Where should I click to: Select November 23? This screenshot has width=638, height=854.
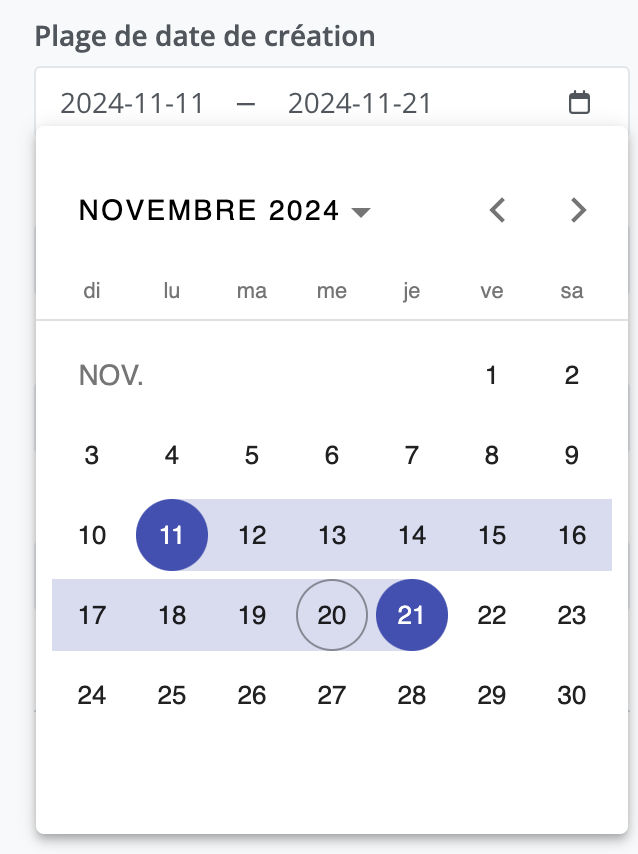tap(571, 615)
